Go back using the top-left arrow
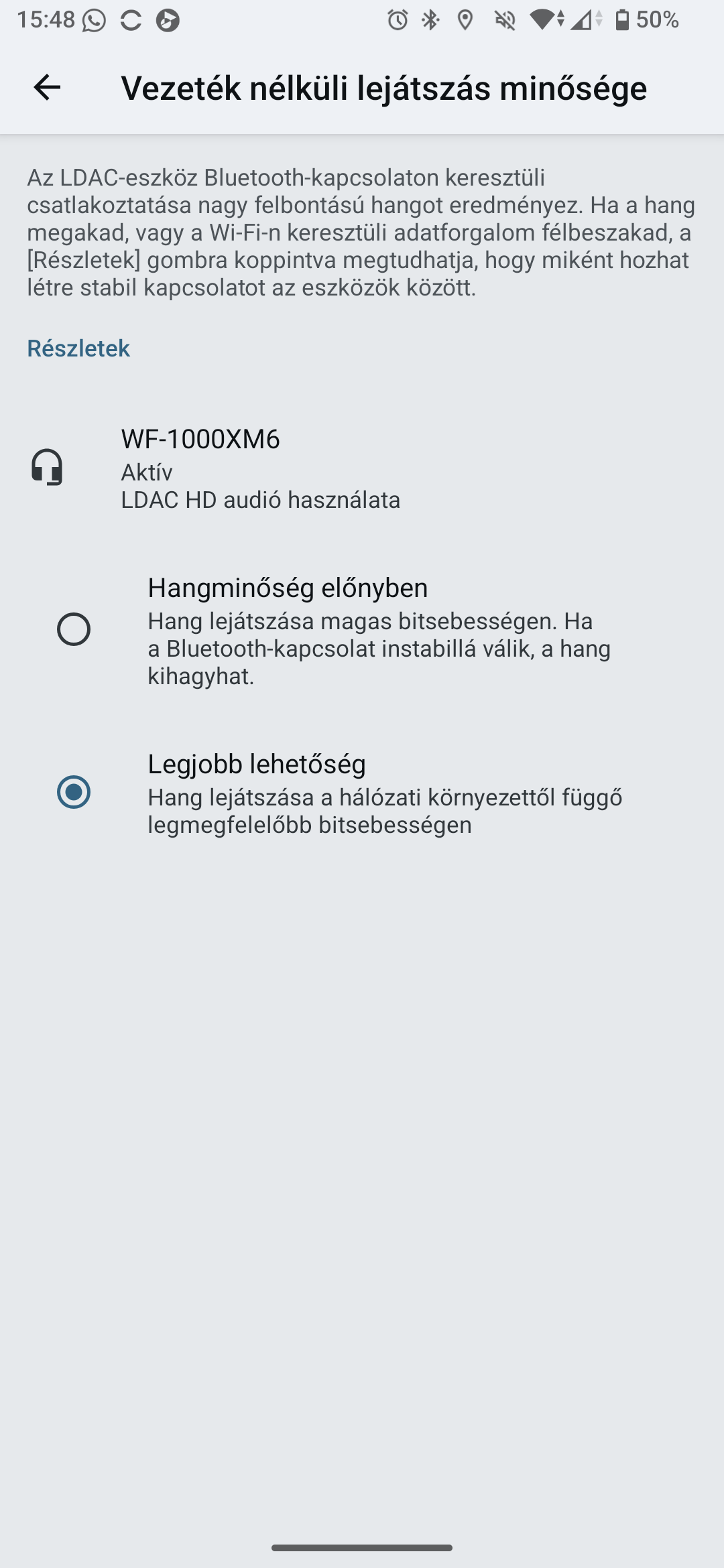Screen dimensions: 724x1568 click(x=47, y=87)
